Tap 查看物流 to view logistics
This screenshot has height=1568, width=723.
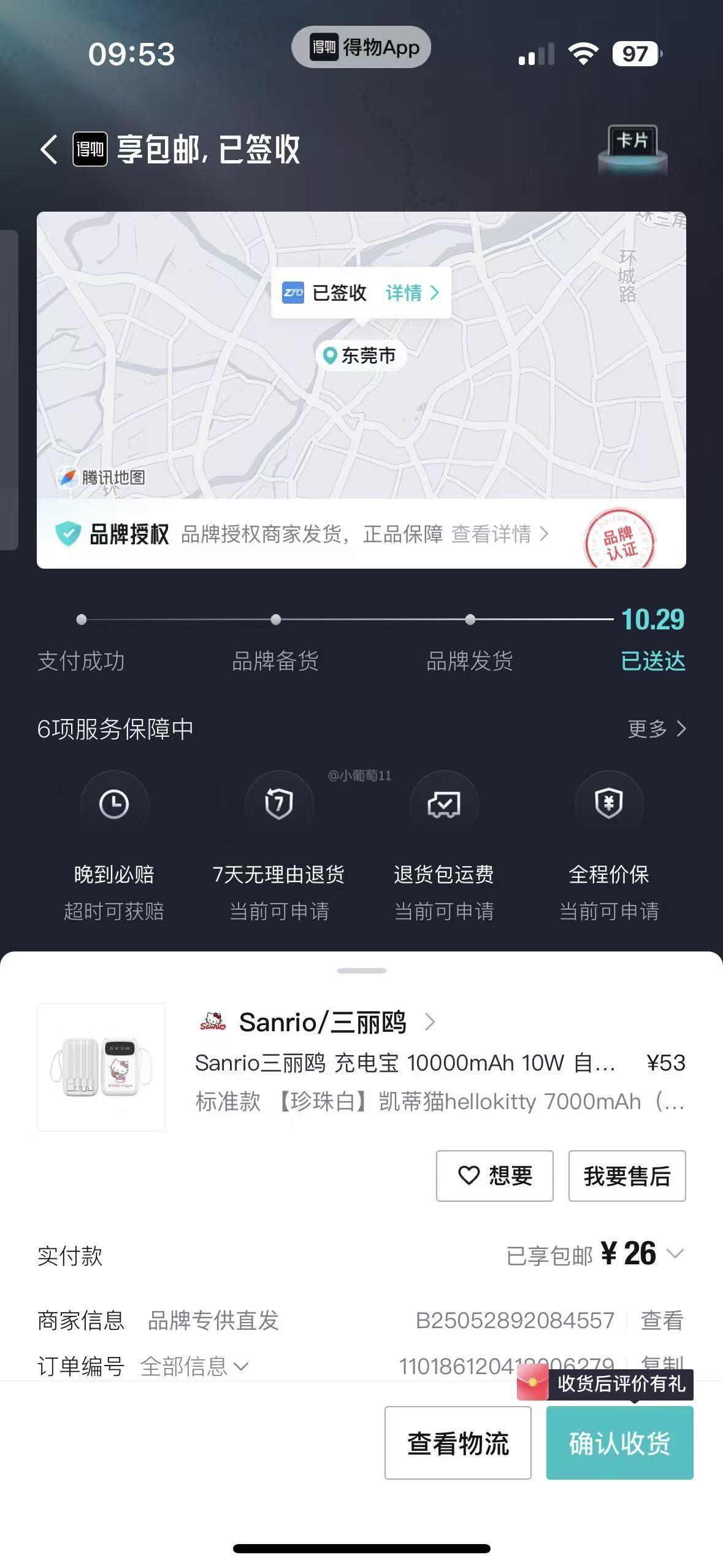point(458,1443)
